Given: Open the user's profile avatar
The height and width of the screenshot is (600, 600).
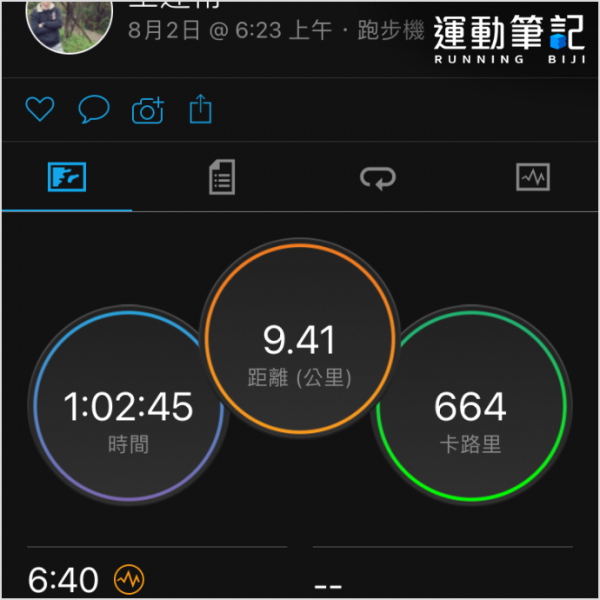Looking at the screenshot, I should (68, 20).
